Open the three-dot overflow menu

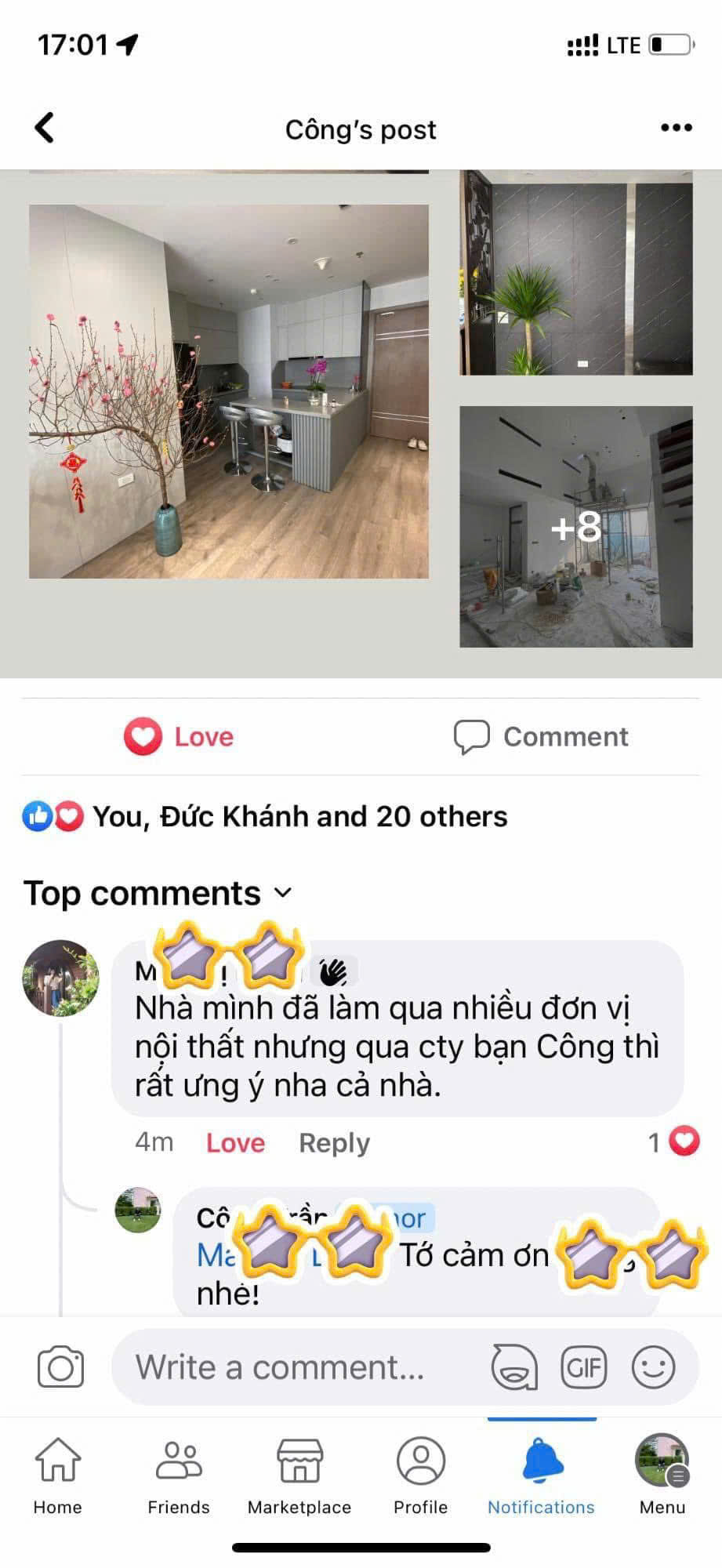[x=676, y=128]
